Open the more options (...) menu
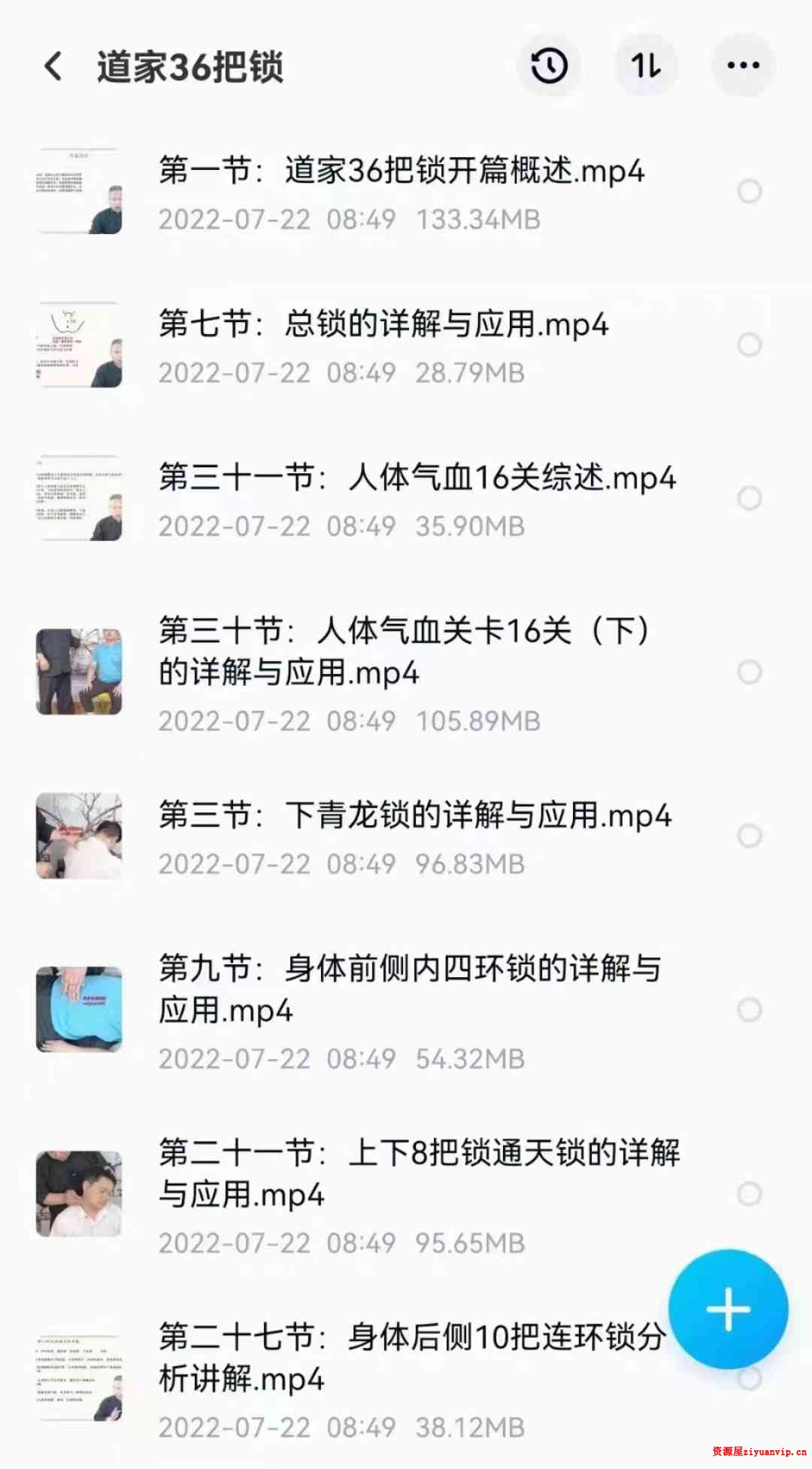Screen dimensions: 812x1469 [x=741, y=66]
